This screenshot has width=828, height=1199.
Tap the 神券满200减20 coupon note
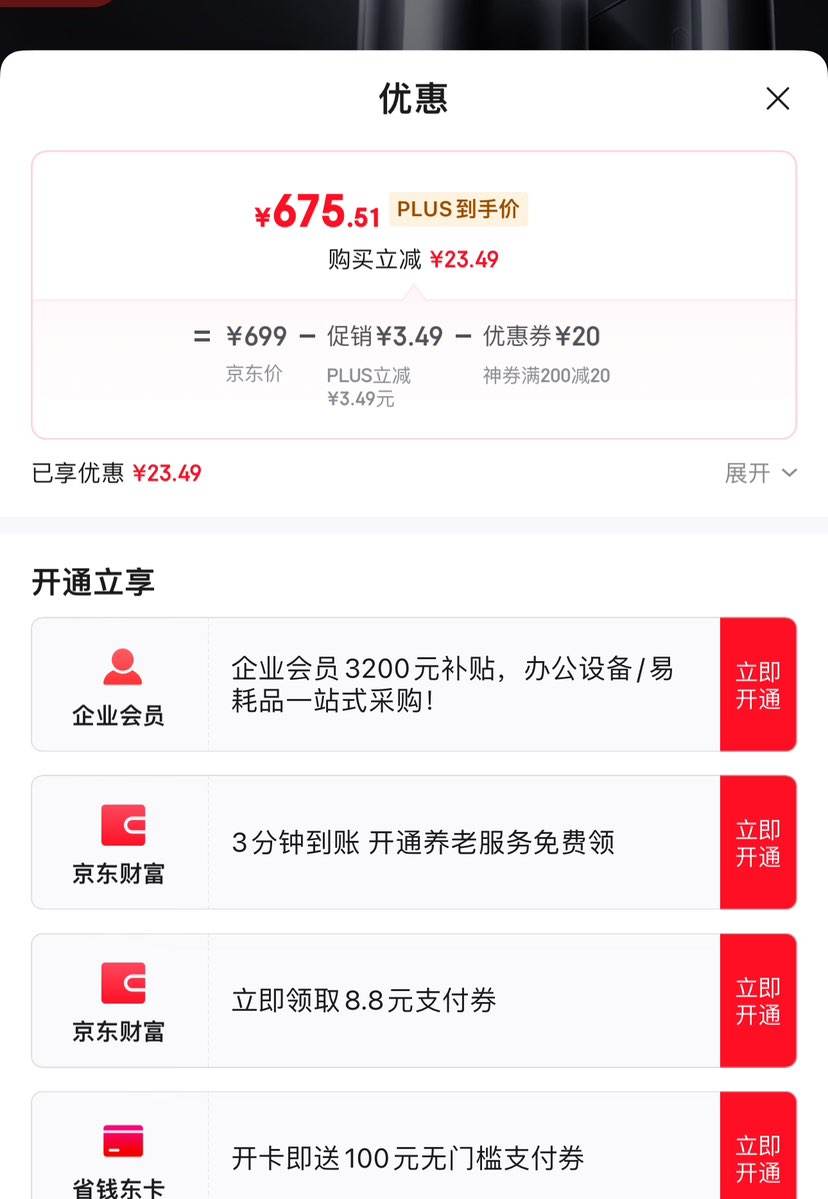(546, 376)
